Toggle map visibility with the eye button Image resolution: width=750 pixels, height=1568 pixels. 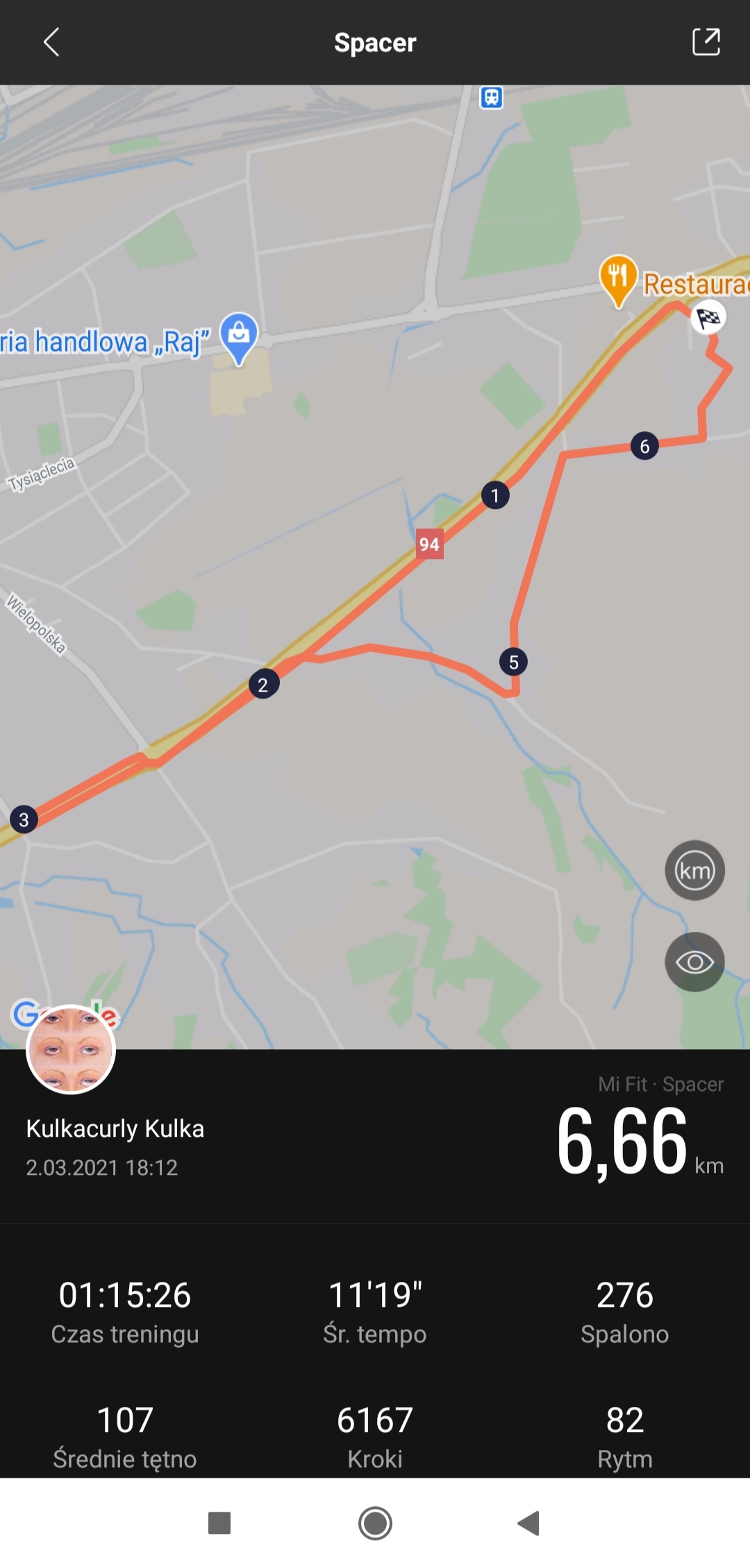(x=694, y=962)
